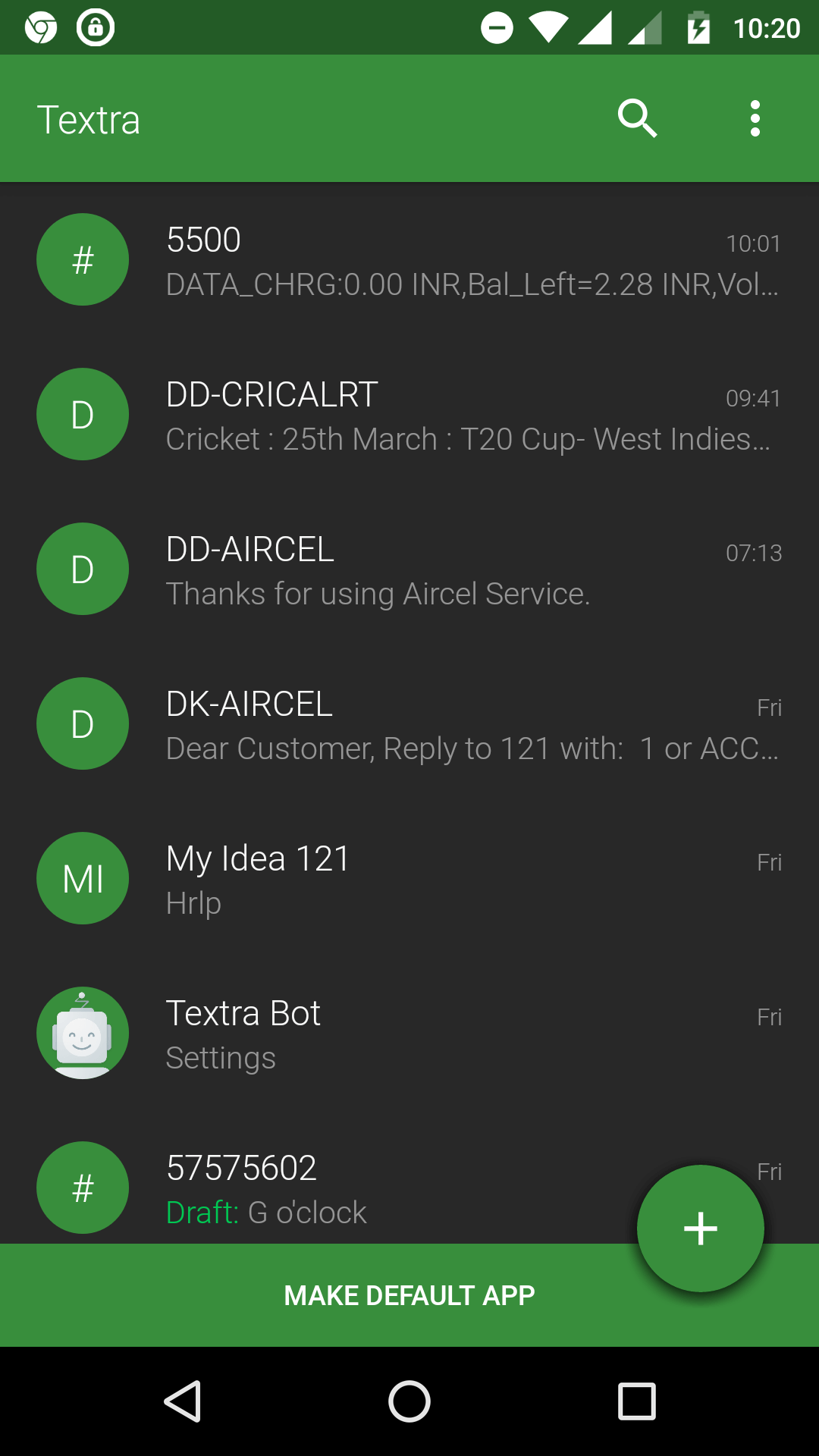Tap the Textra app title

click(x=89, y=118)
